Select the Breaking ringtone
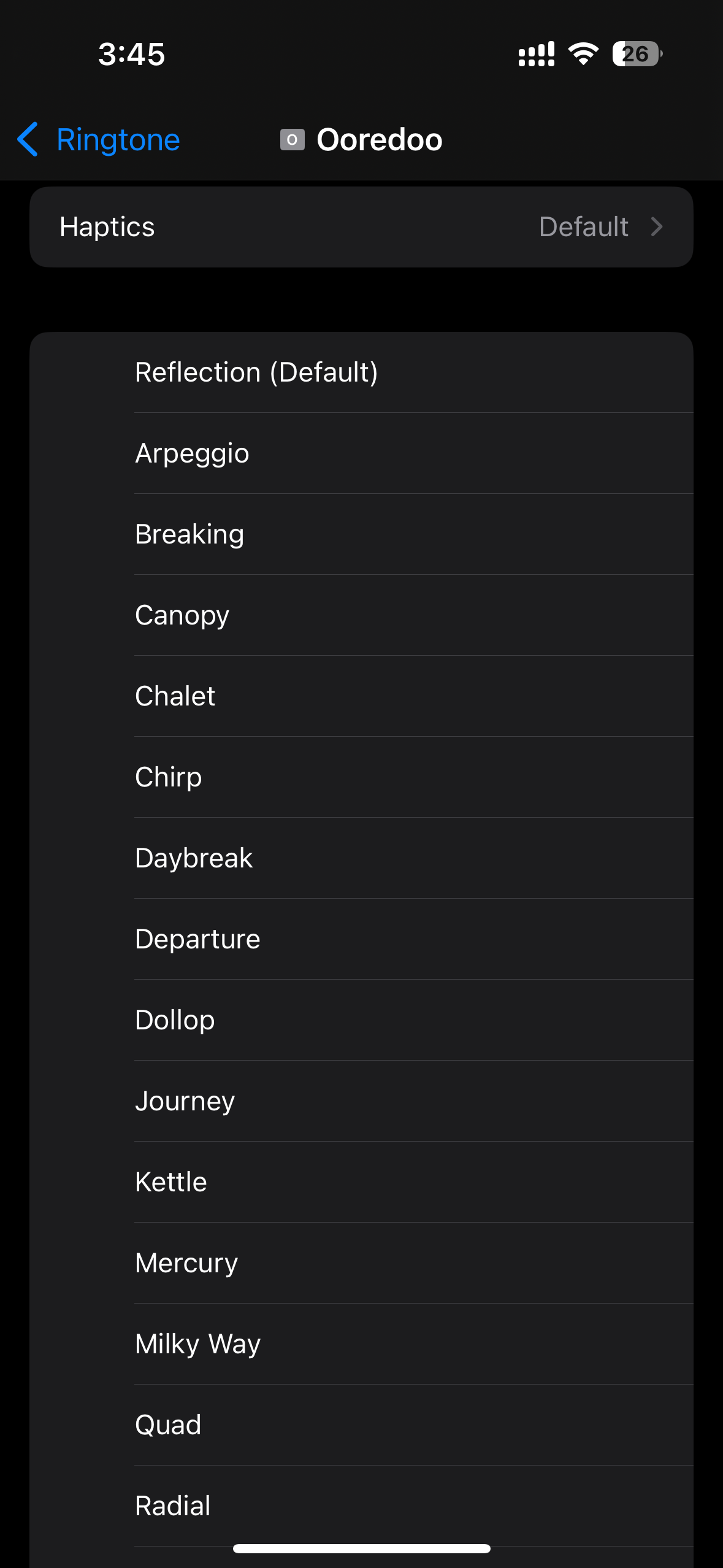Image resolution: width=723 pixels, height=1568 pixels. pyautogui.click(x=361, y=534)
